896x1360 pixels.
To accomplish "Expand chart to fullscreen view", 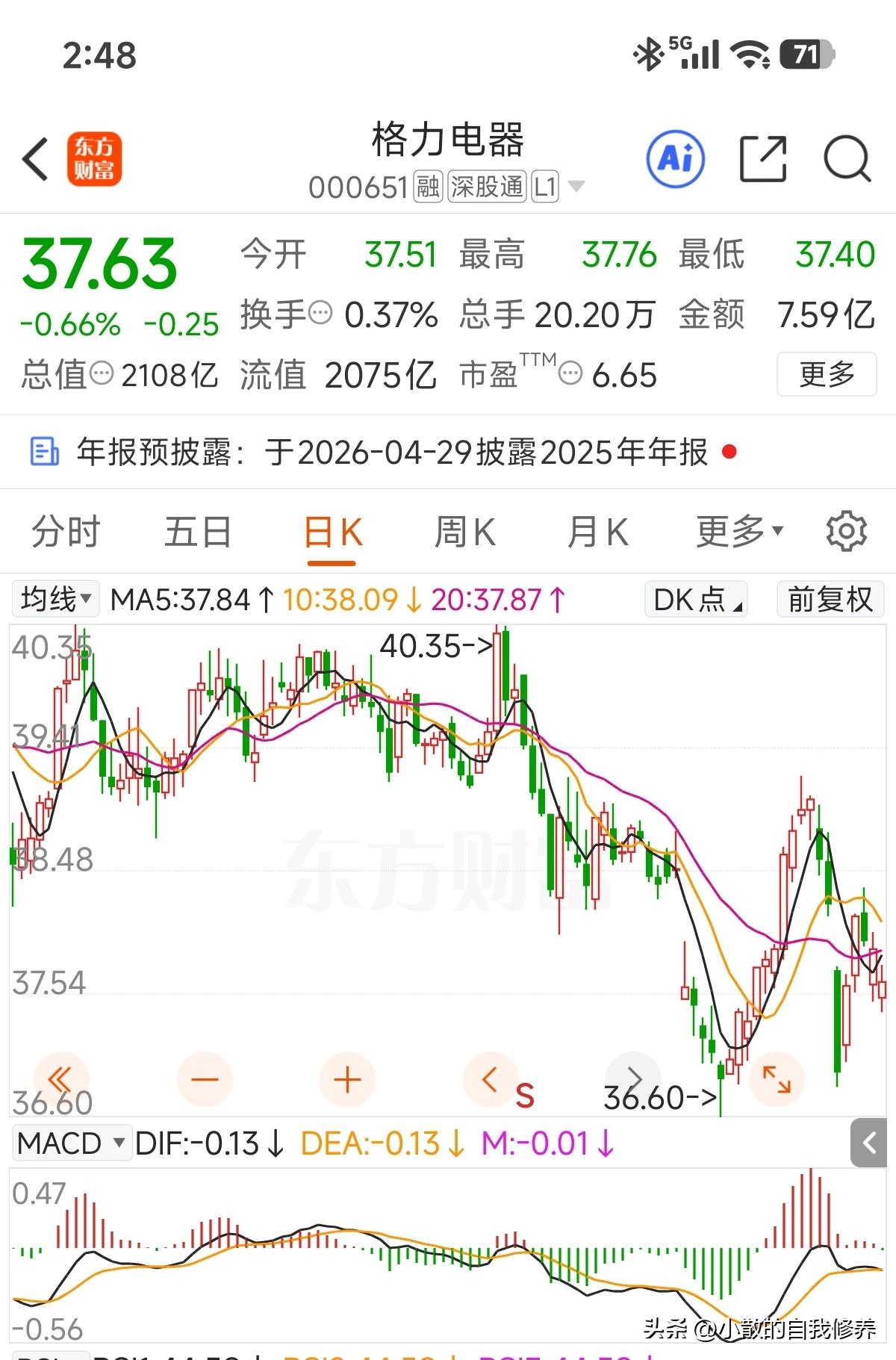I will point(777,1078).
